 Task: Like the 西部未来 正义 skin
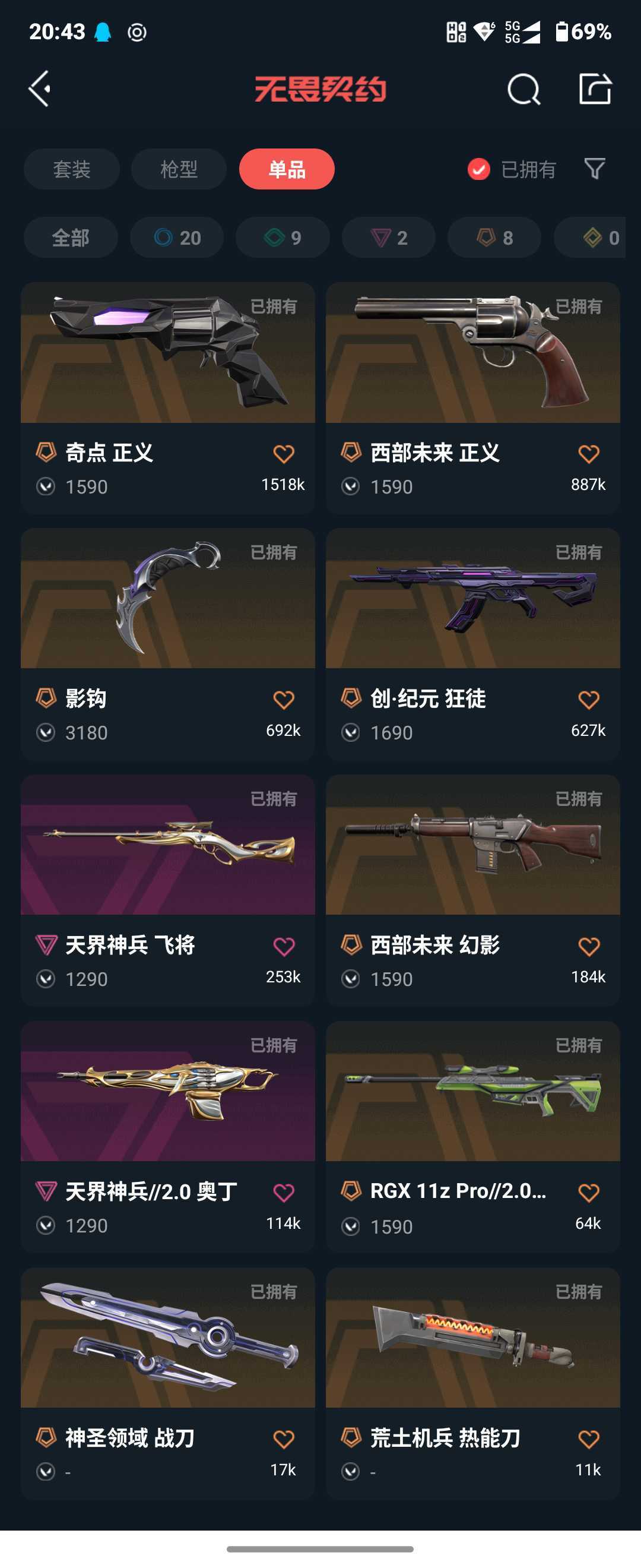coord(588,454)
